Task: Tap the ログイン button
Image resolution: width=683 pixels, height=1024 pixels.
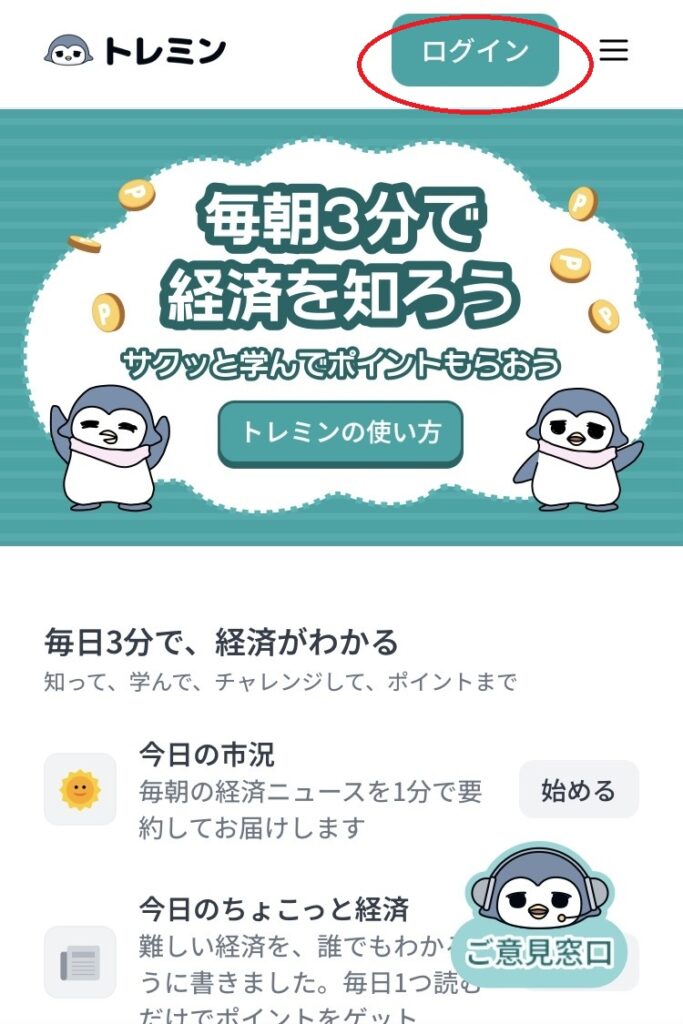Action: [x=475, y=52]
